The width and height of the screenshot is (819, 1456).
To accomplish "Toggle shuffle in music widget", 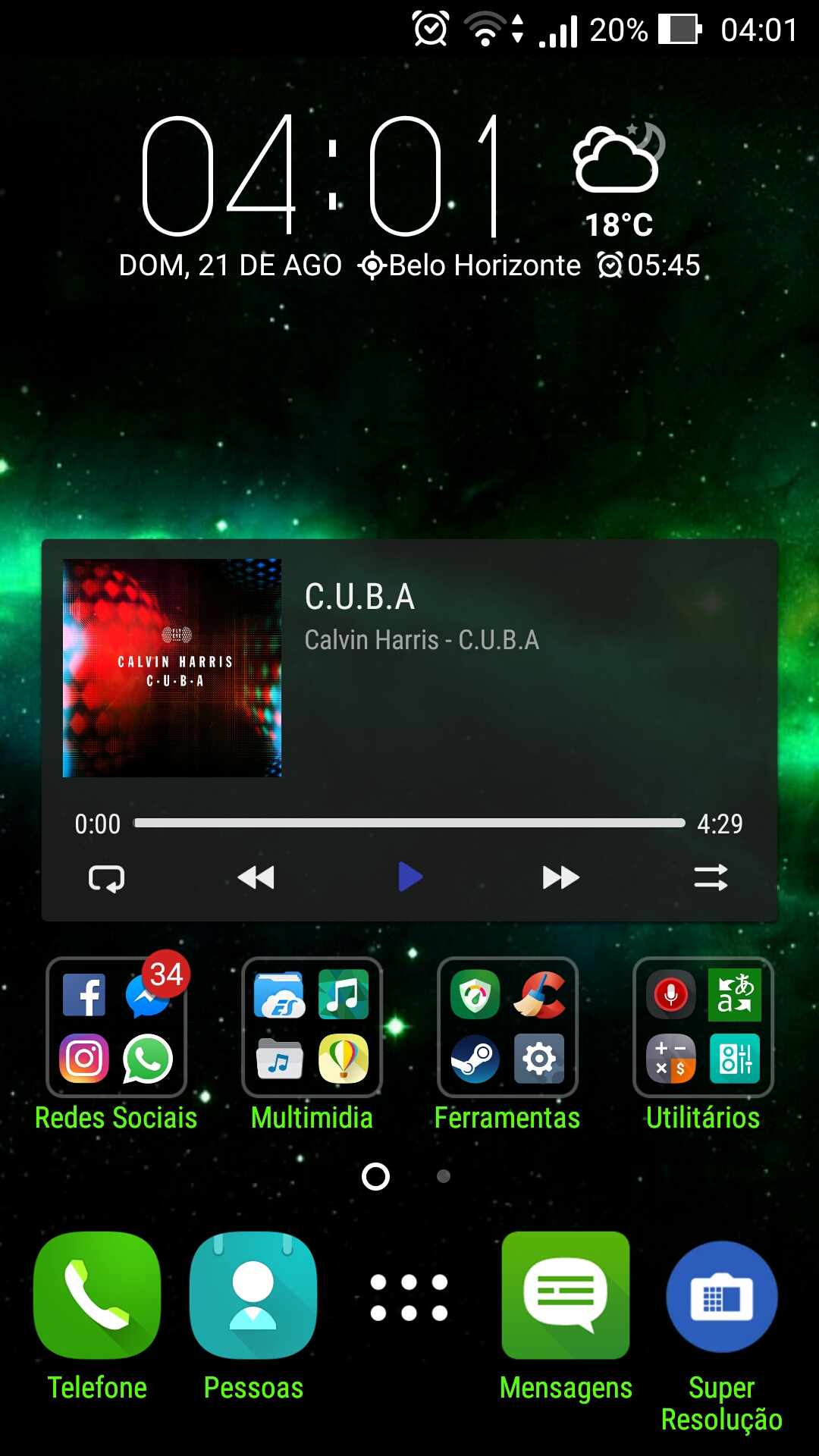I will 711,877.
